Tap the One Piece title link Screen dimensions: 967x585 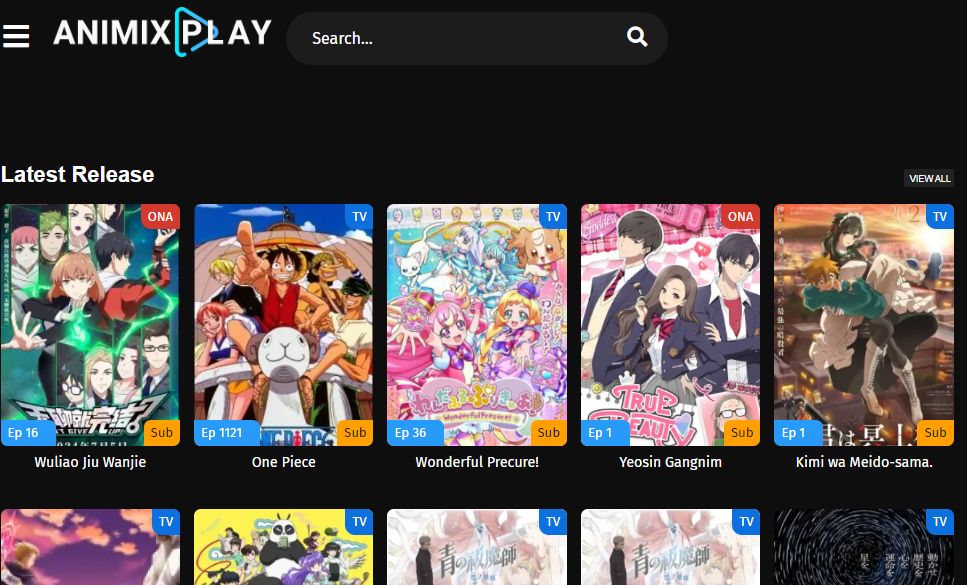pos(283,462)
